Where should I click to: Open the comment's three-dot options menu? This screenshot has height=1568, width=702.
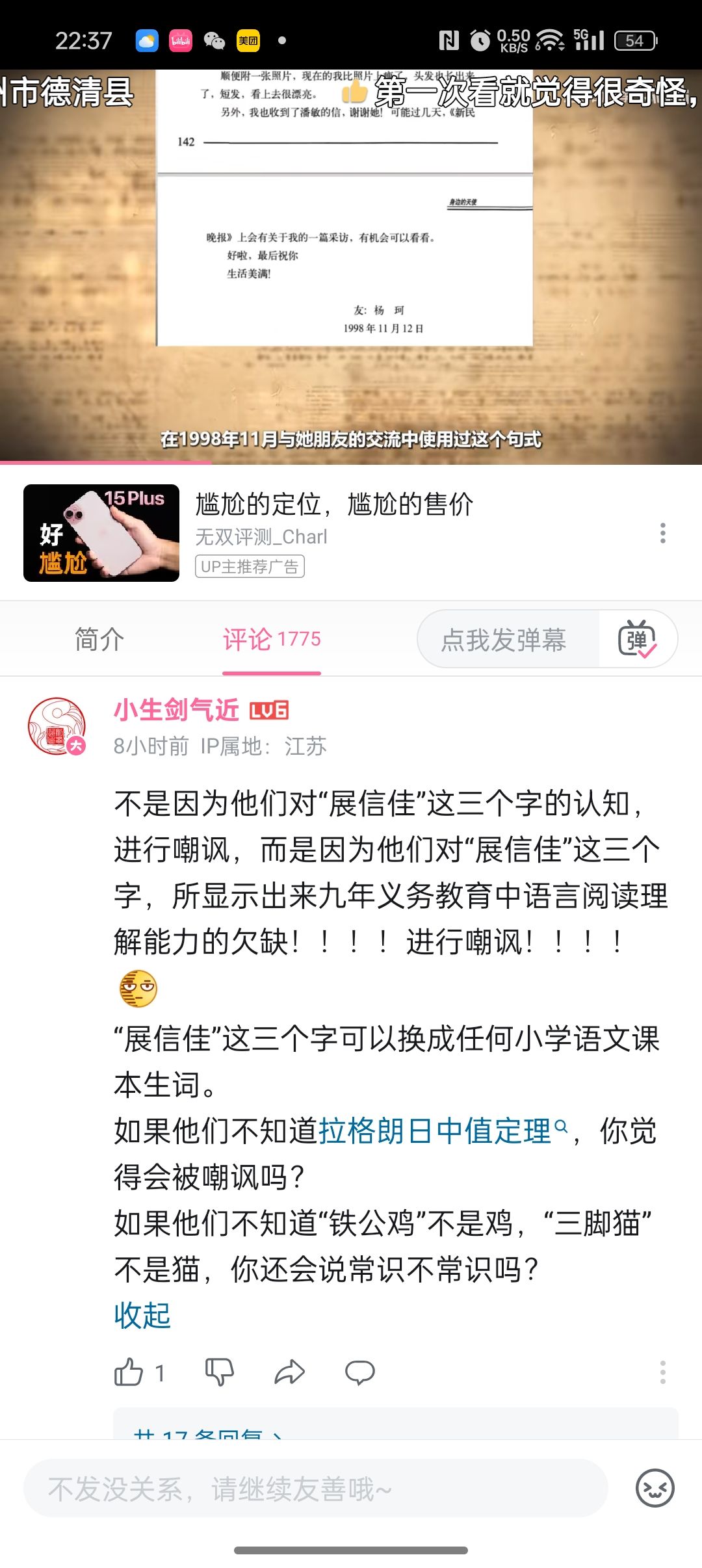point(662,1372)
